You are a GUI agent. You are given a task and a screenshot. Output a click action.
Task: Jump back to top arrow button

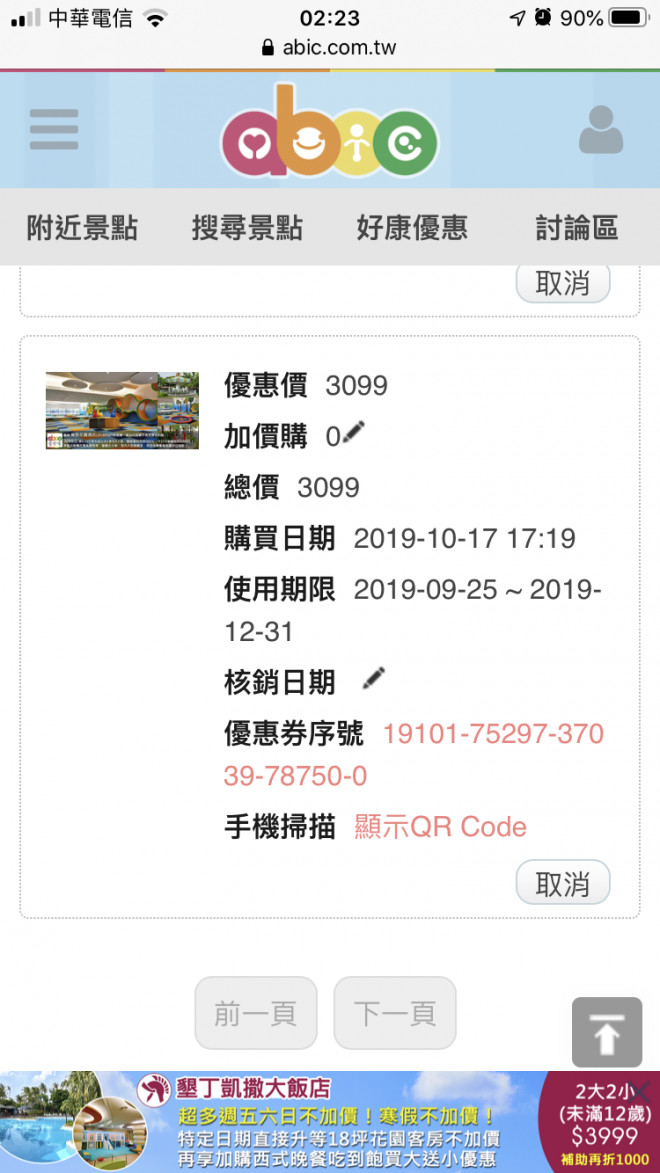607,1032
